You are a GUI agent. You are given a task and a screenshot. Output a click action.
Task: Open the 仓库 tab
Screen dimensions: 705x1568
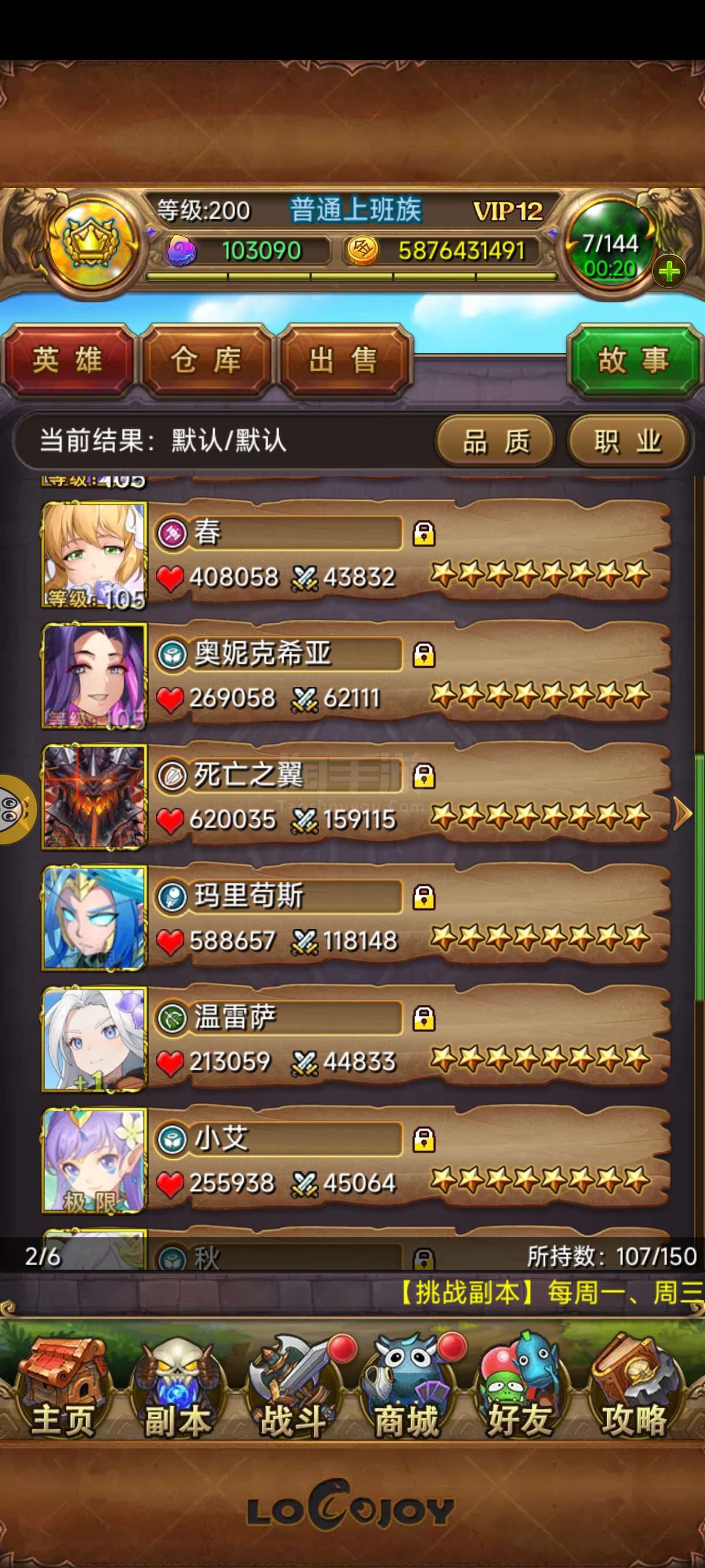(x=206, y=360)
